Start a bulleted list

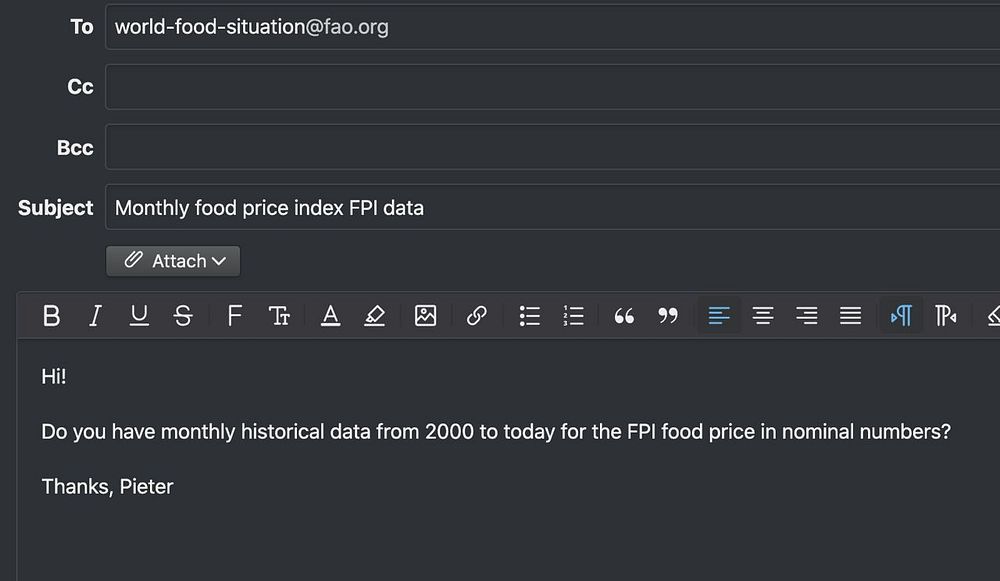click(x=530, y=316)
